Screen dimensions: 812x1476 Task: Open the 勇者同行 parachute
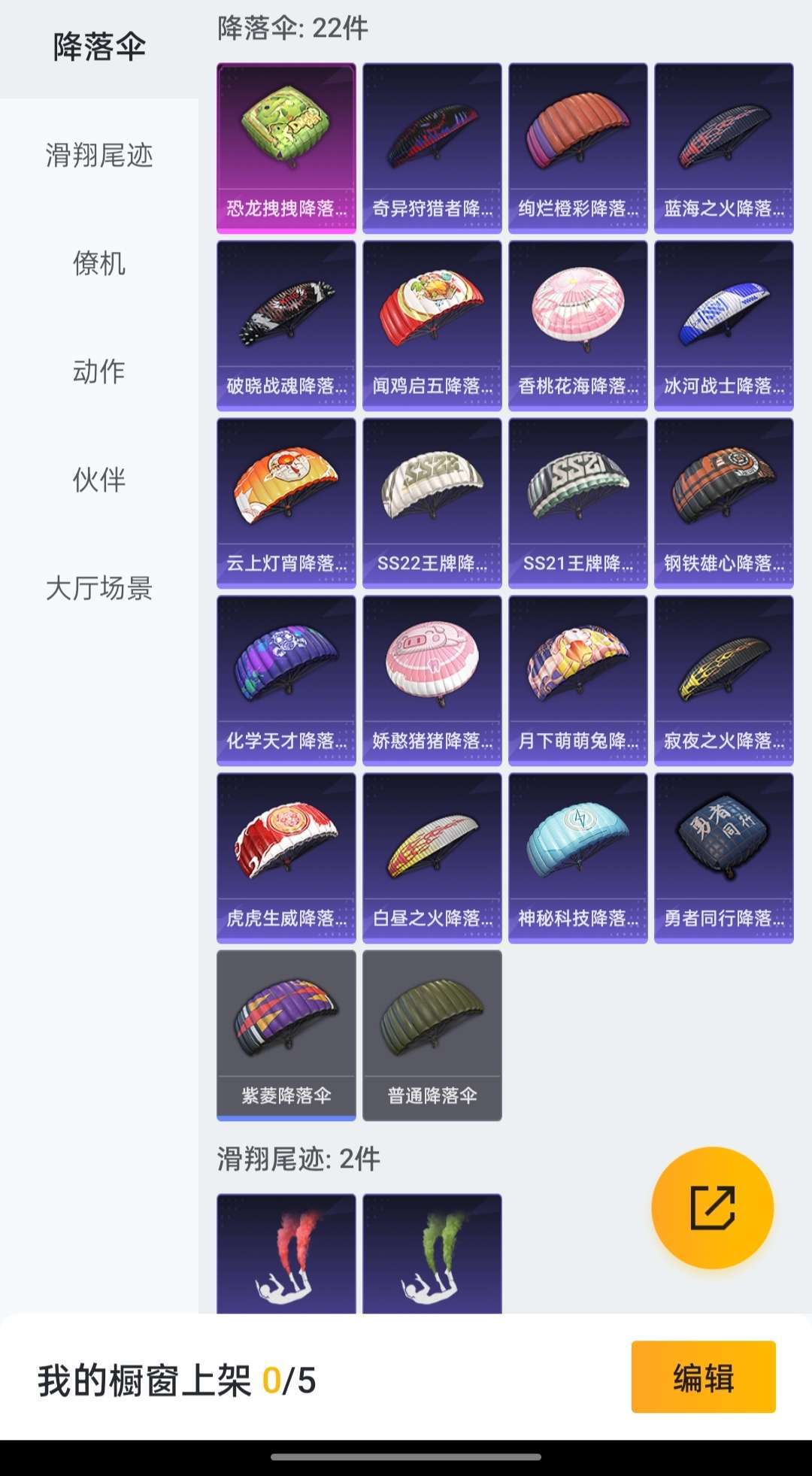click(x=724, y=858)
